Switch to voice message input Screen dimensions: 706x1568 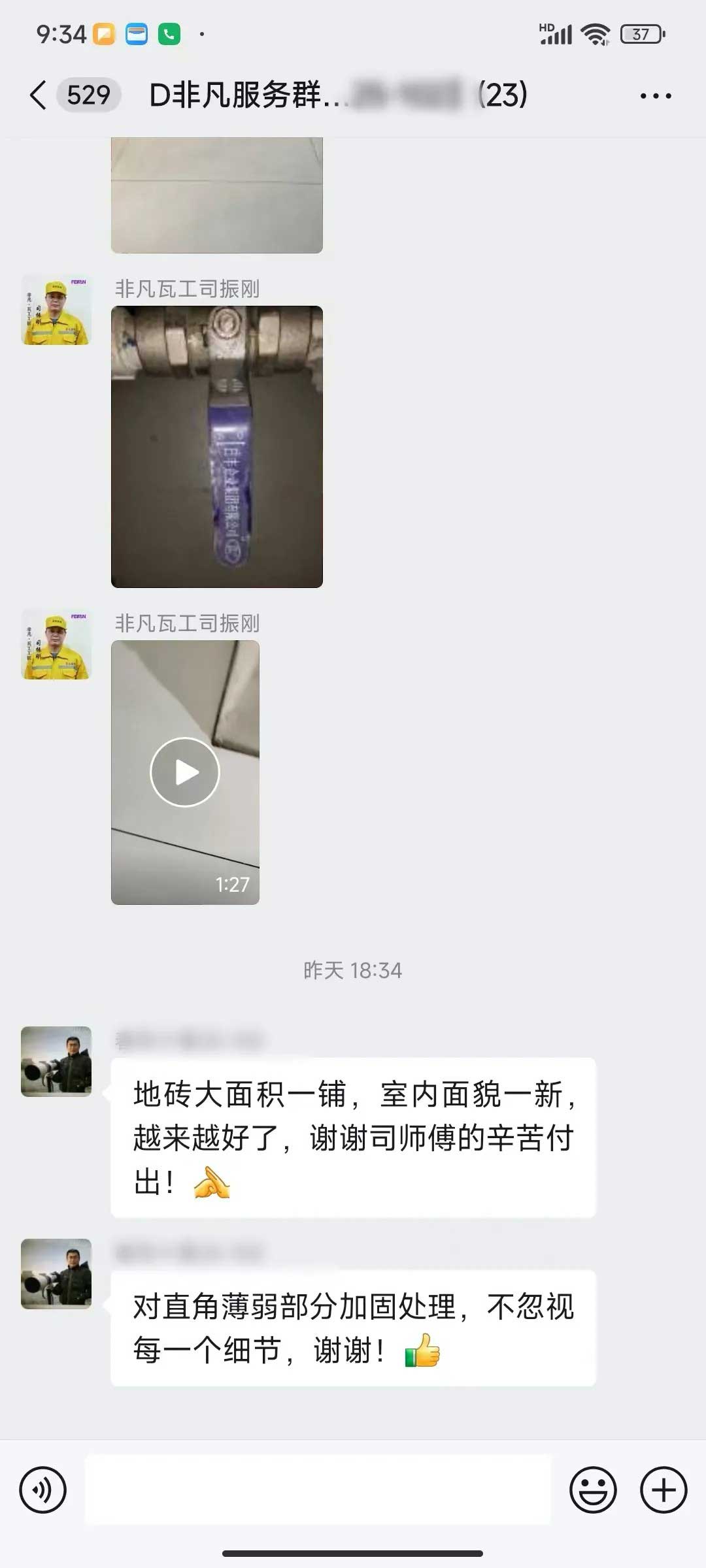click(43, 1490)
